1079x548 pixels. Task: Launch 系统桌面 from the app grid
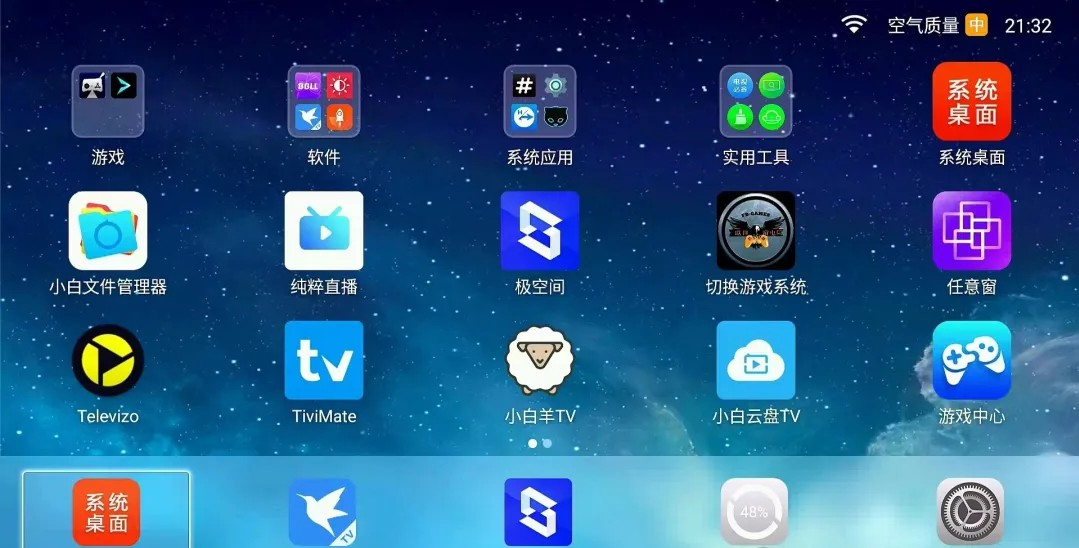click(x=971, y=102)
